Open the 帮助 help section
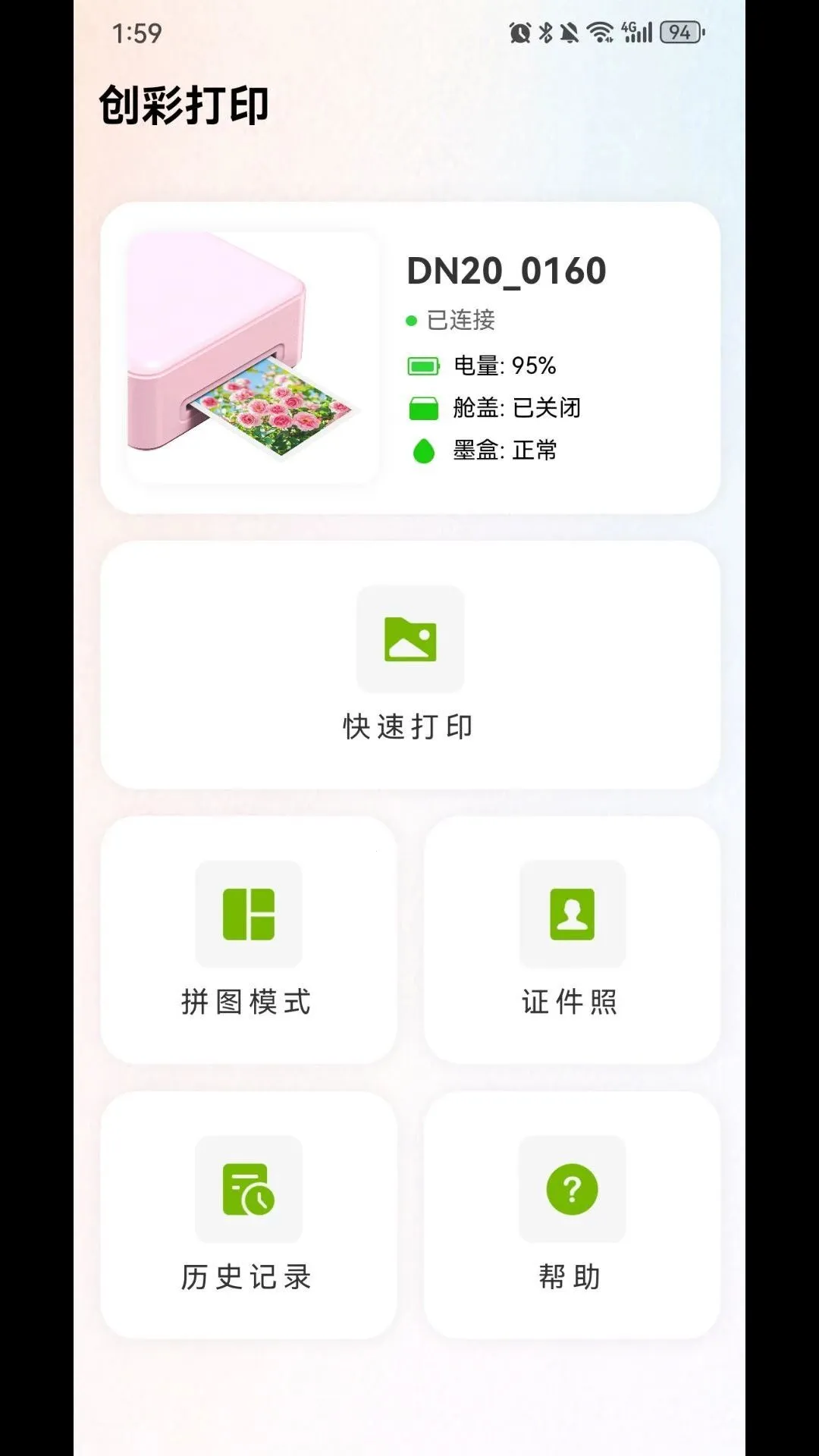The width and height of the screenshot is (819, 1456). point(572,1216)
